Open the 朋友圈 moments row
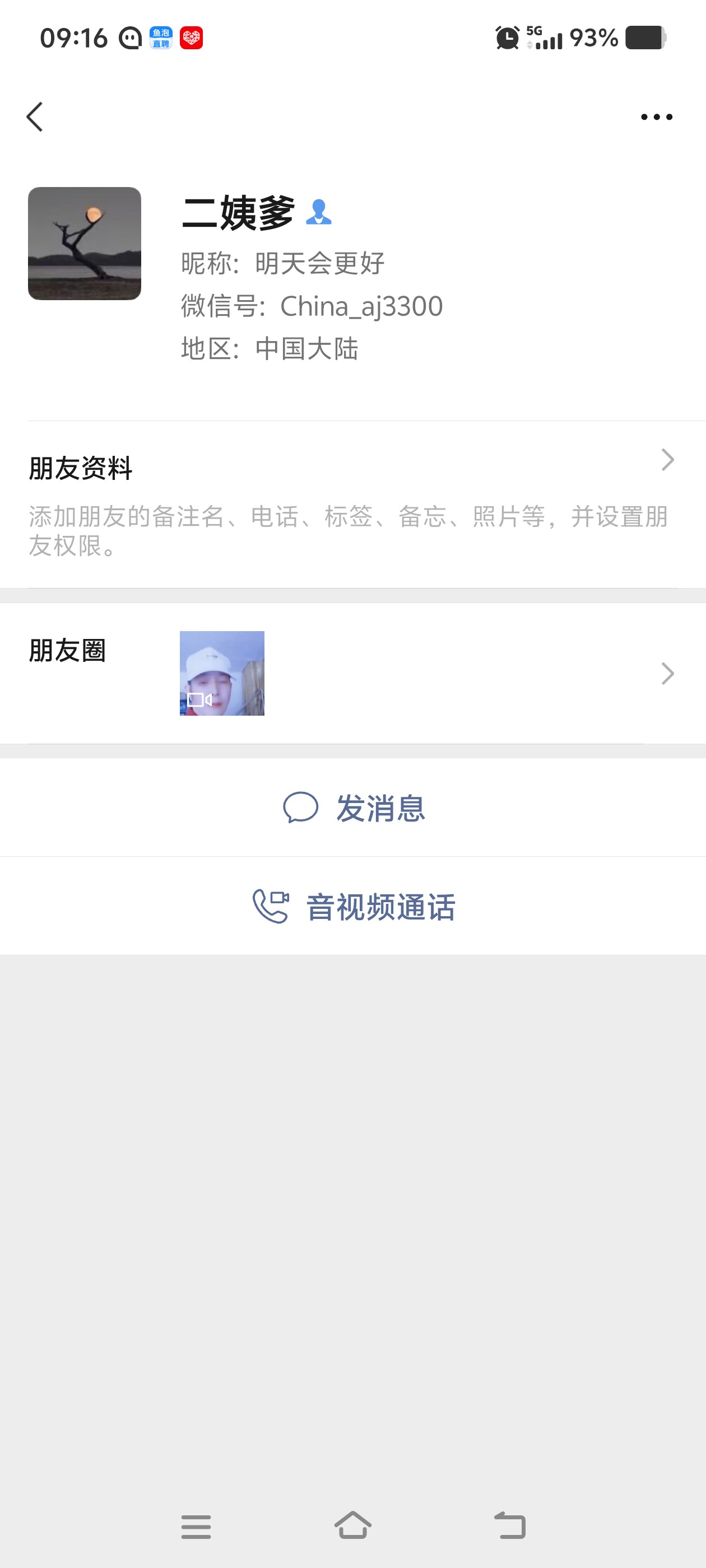 (354, 673)
